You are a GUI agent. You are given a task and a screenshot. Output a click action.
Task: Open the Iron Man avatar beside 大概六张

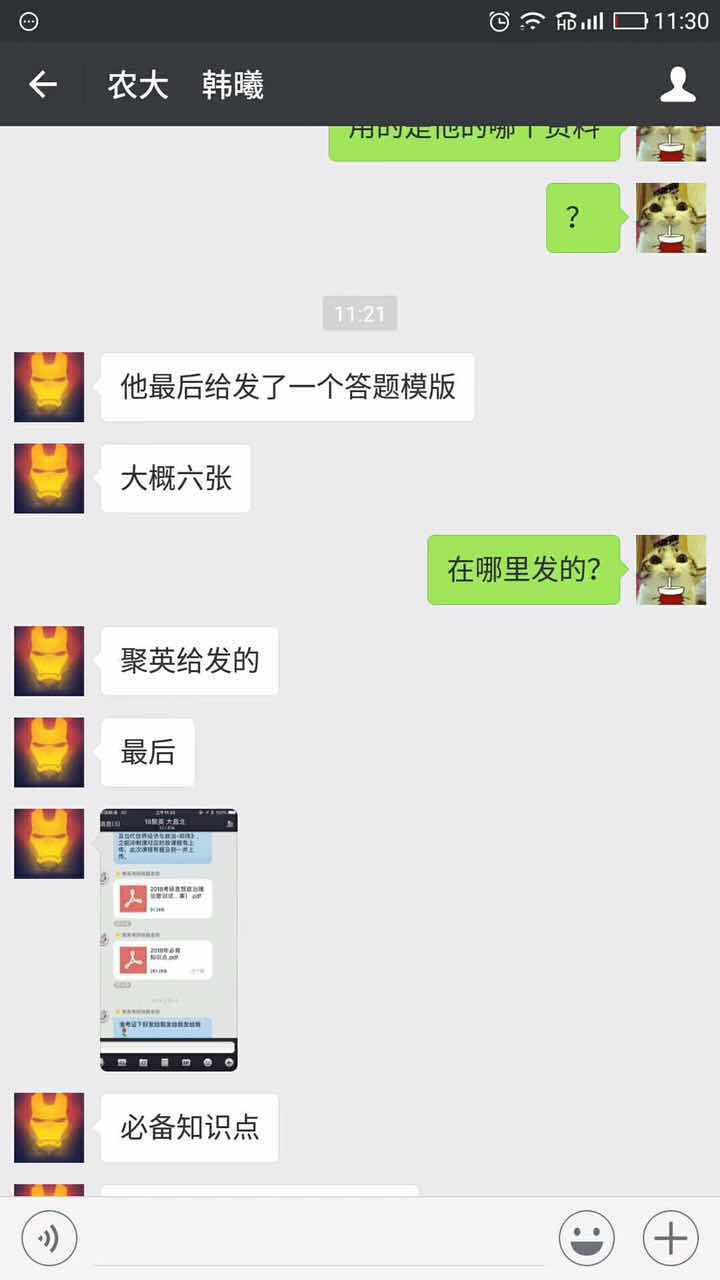pos(49,478)
